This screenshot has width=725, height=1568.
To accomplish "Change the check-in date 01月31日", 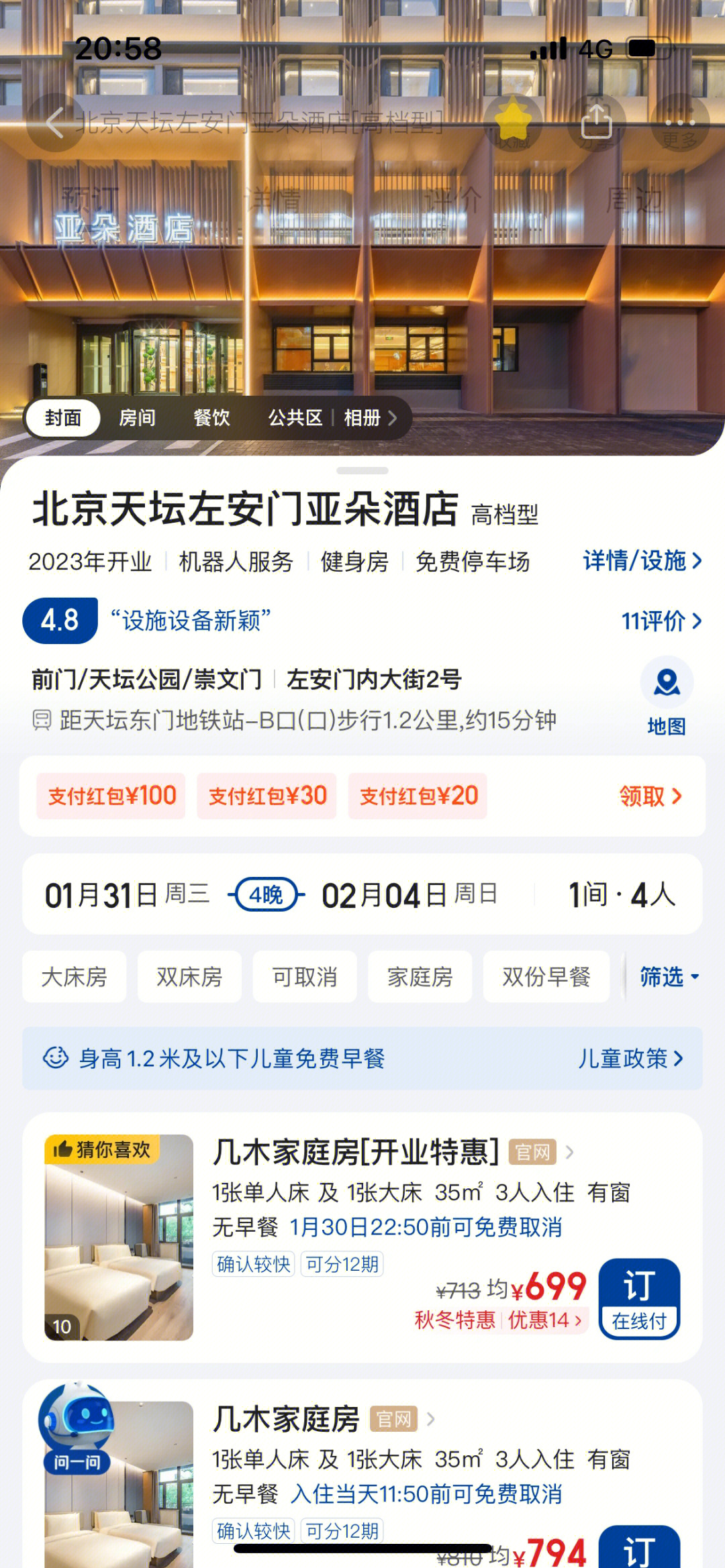I will 128,895.
